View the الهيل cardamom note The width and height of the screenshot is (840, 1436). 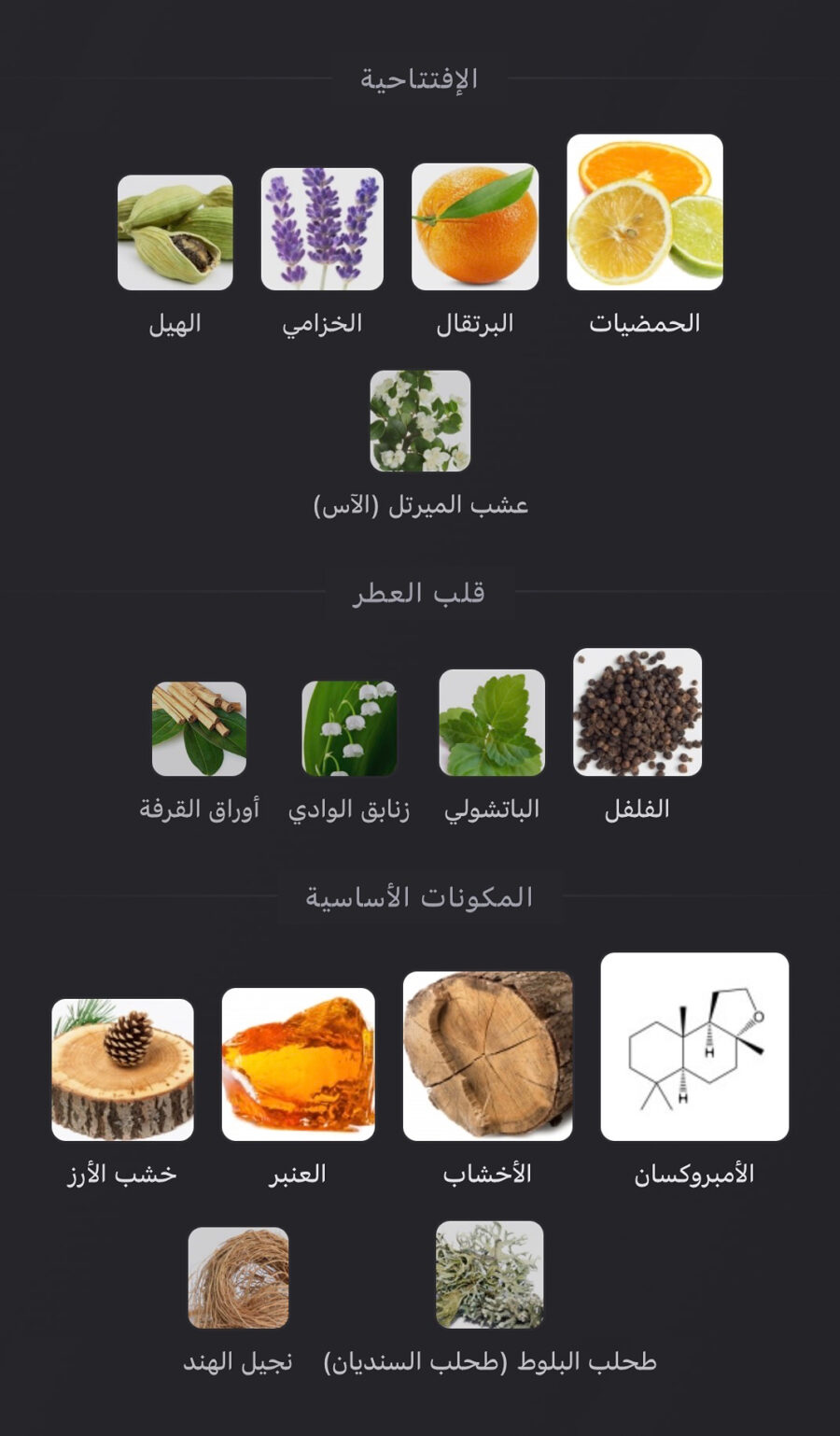pos(175,232)
